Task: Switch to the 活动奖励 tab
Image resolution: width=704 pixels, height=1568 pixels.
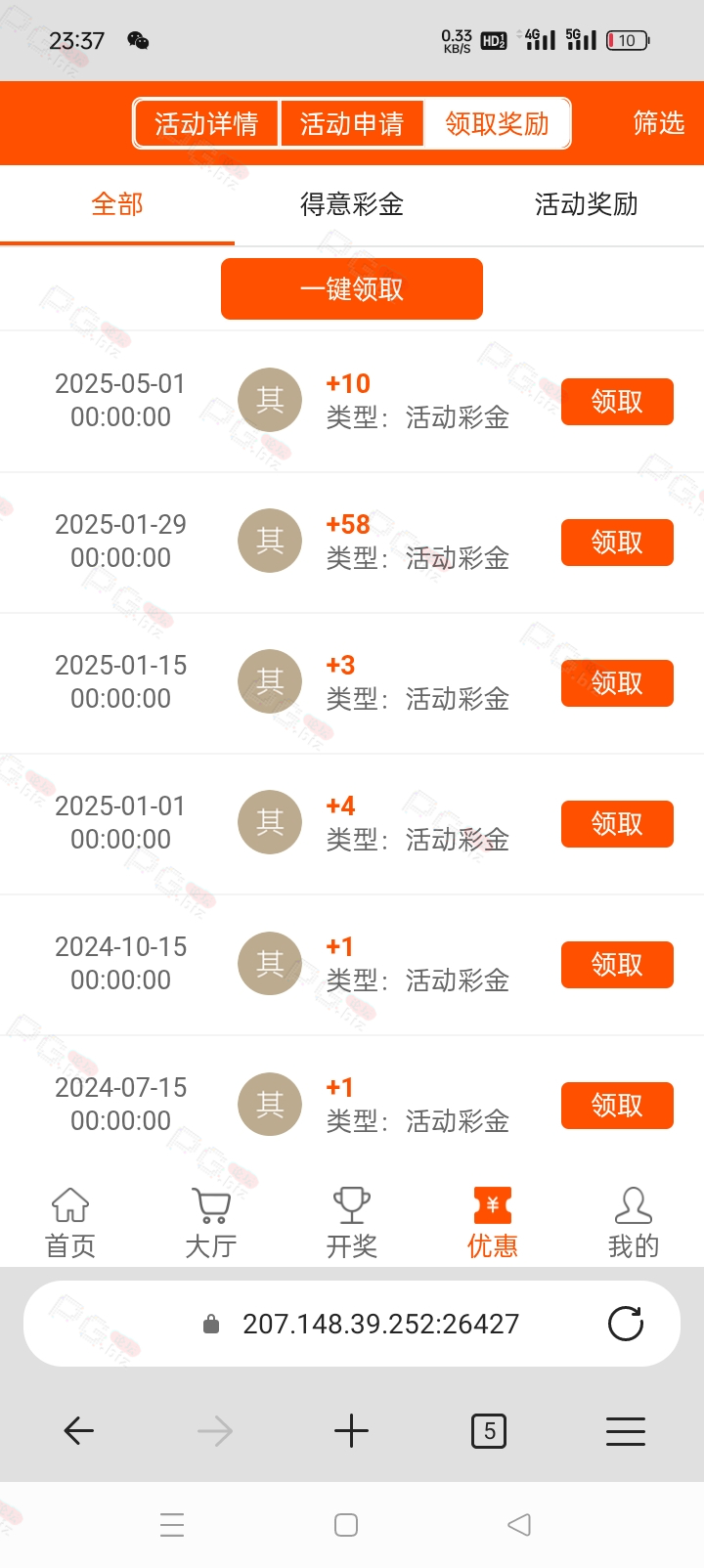Action: point(587,204)
